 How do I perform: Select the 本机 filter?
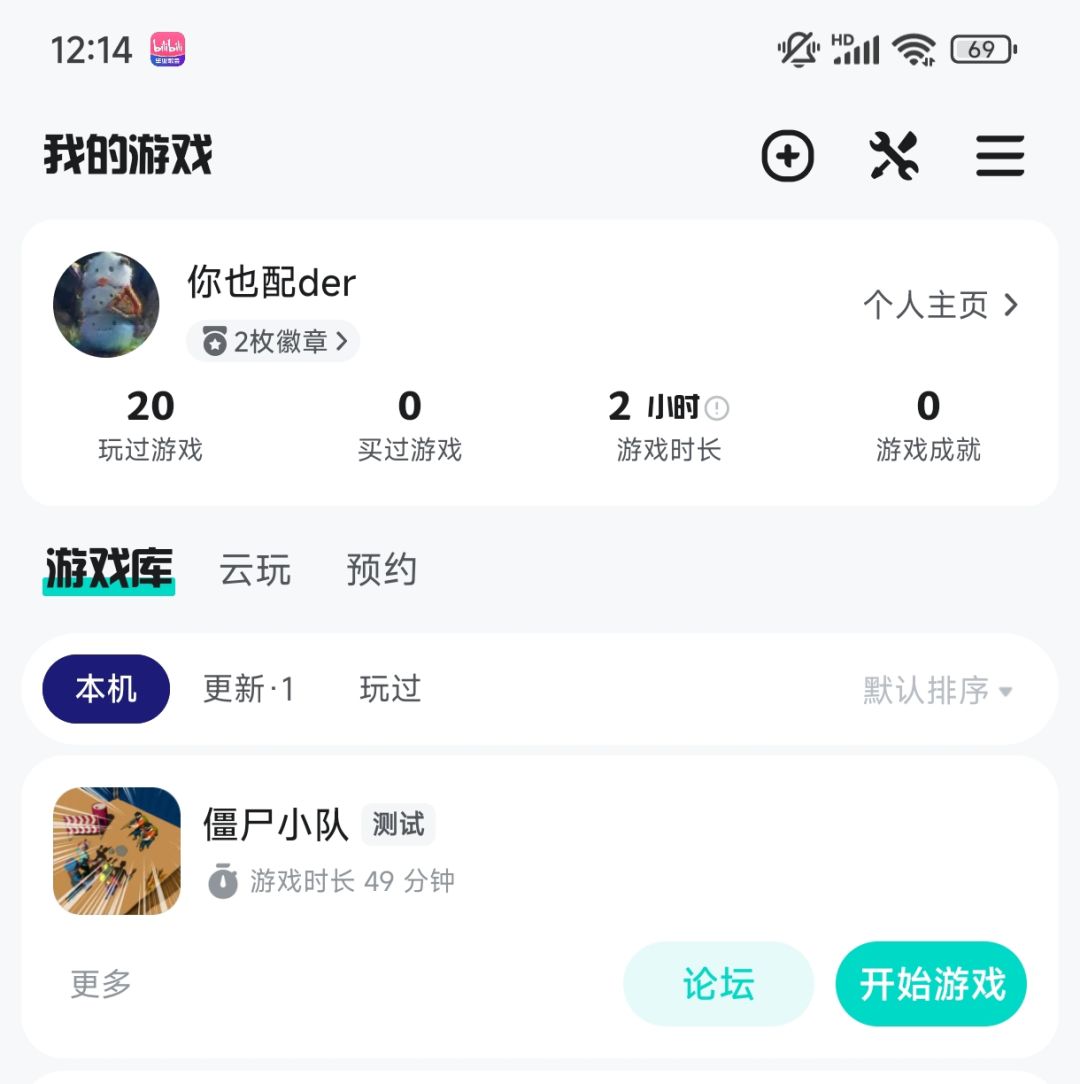point(106,689)
